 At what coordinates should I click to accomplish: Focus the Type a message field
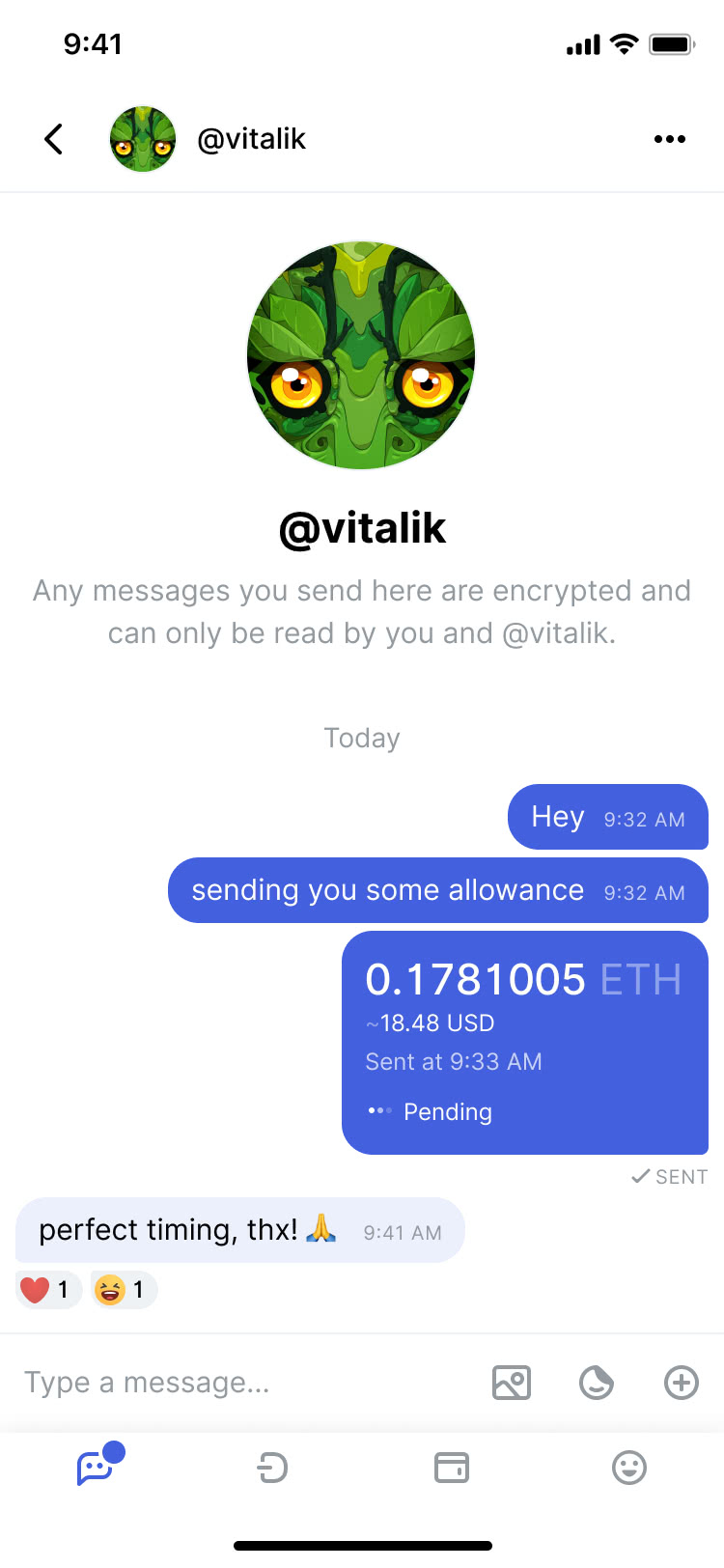tap(241, 1383)
